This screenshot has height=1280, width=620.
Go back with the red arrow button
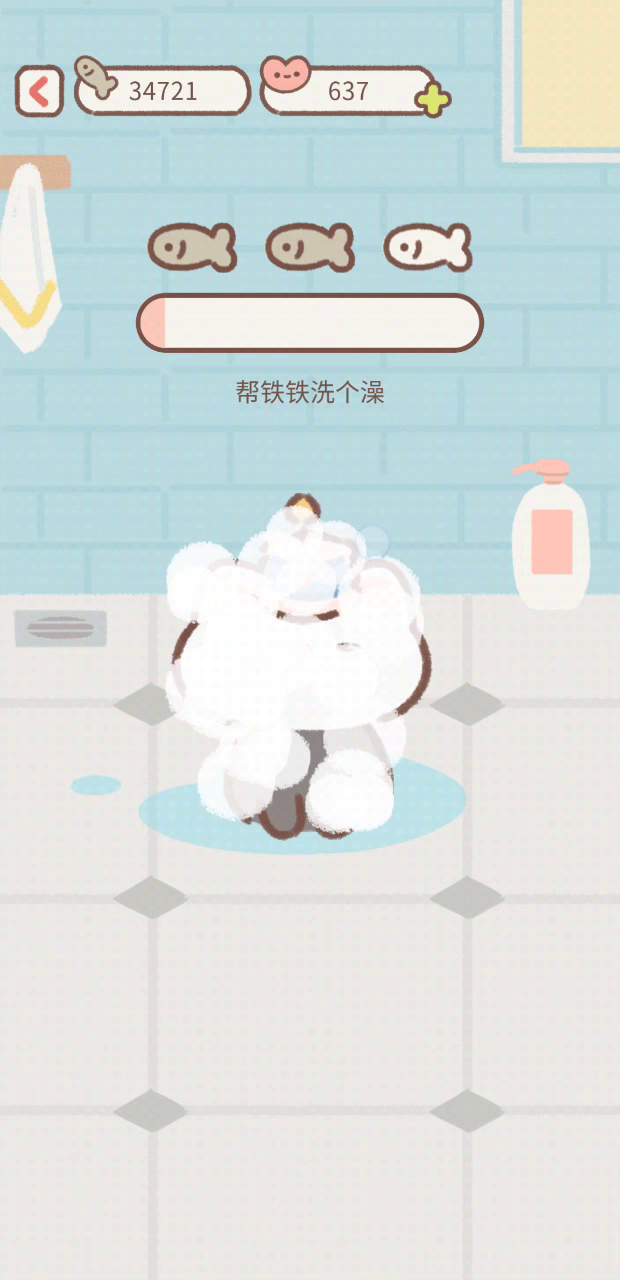pos(39,91)
